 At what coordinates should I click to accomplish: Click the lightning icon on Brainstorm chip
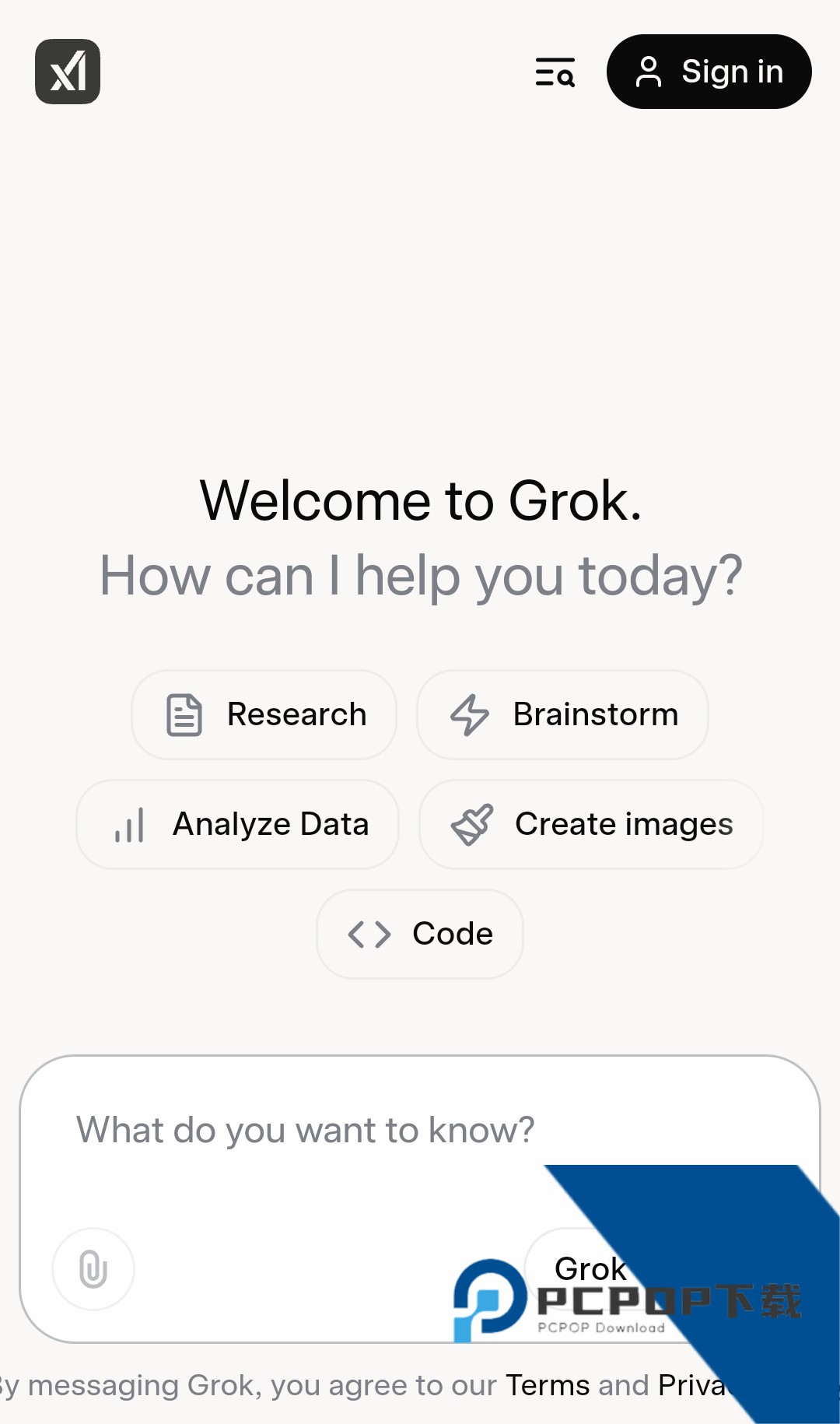[x=470, y=714]
